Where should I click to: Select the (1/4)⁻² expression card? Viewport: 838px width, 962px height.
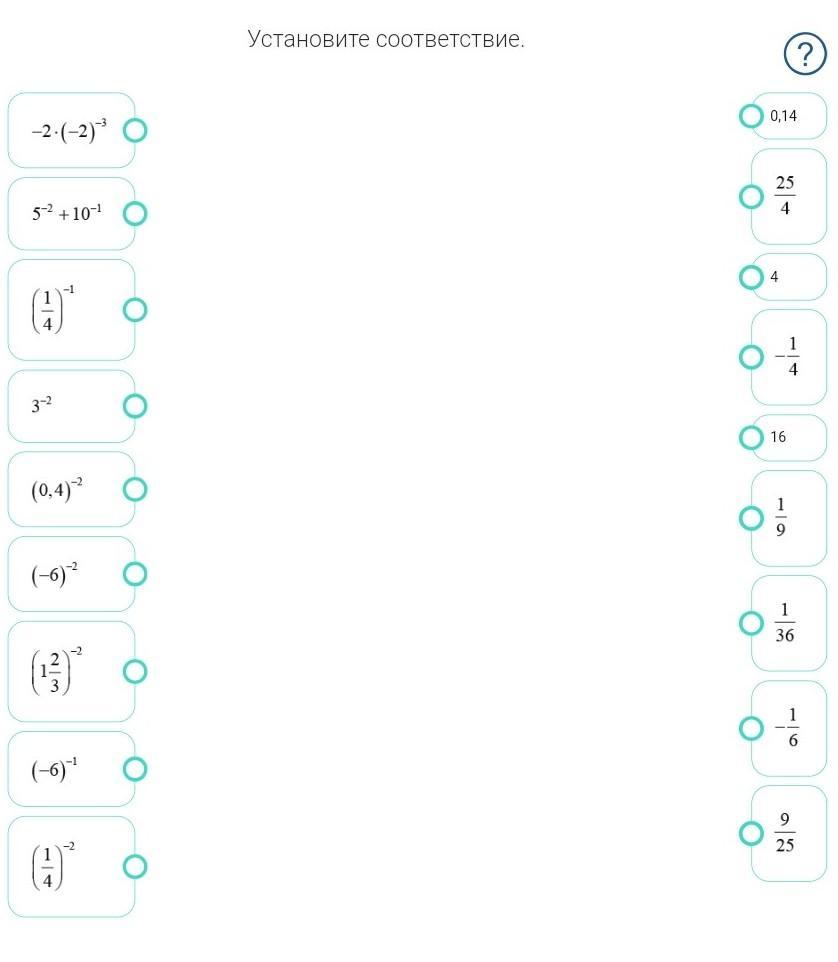71,866
